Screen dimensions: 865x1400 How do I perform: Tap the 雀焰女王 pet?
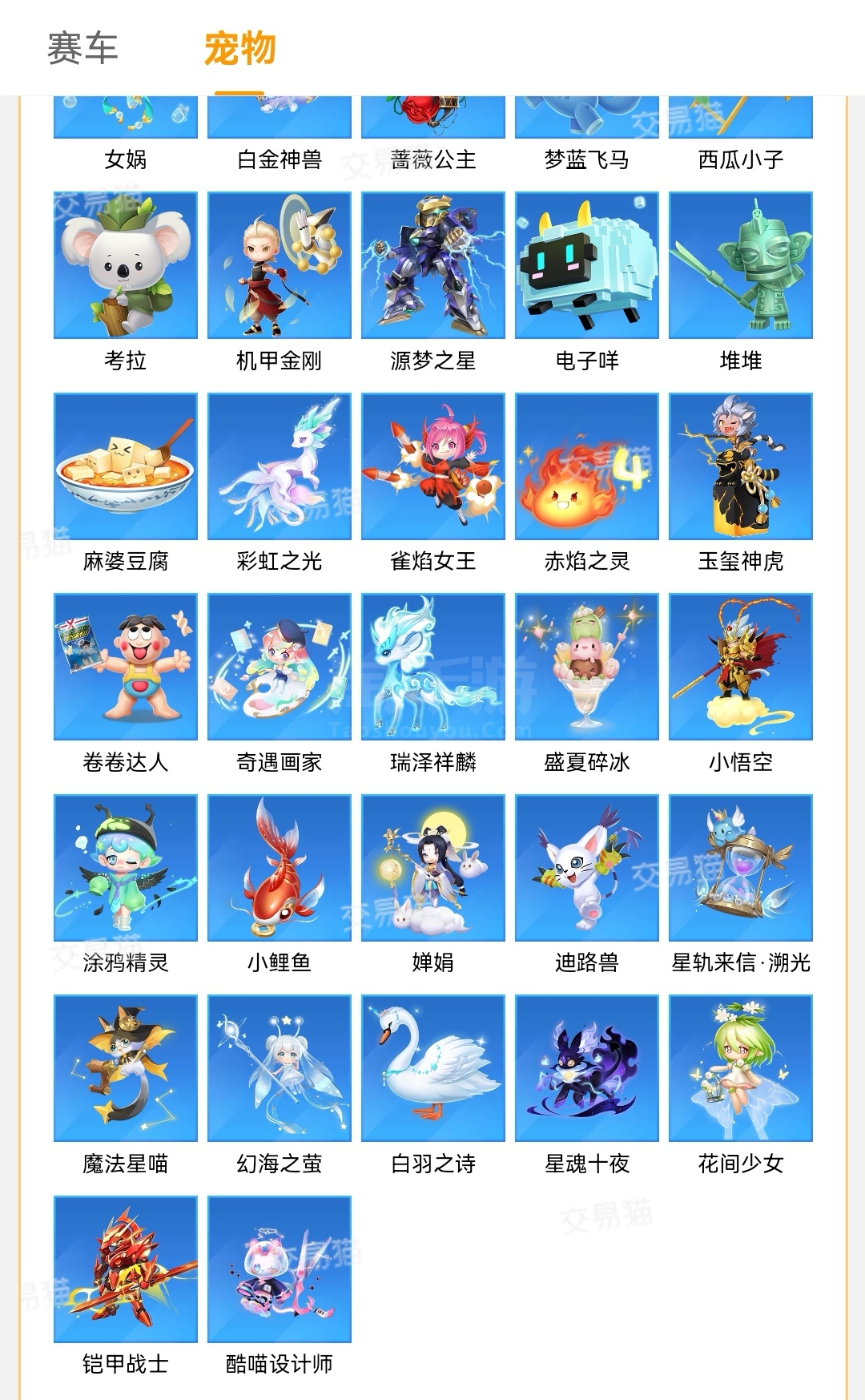click(x=433, y=466)
